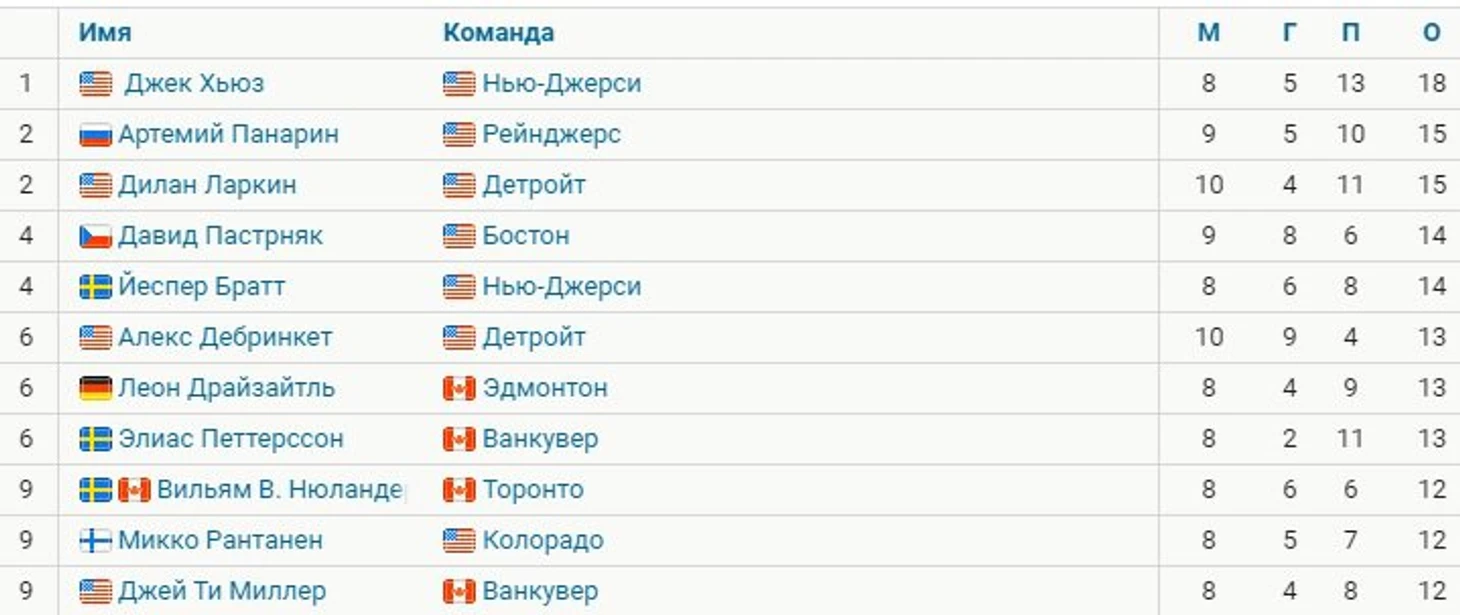Open Элиас Петтерссон player profile
The image size is (1460, 615).
(x=230, y=439)
